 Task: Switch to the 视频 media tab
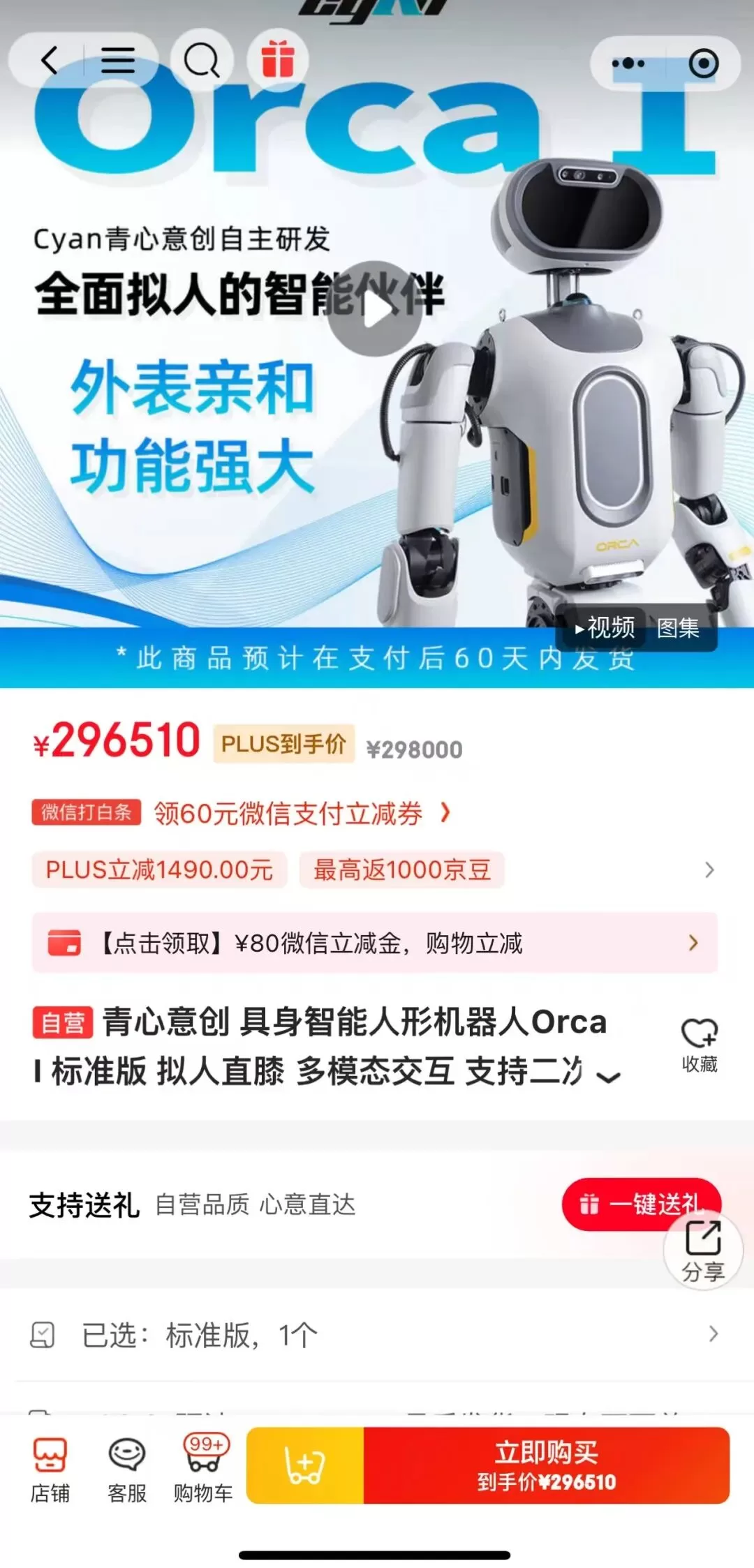tap(605, 627)
